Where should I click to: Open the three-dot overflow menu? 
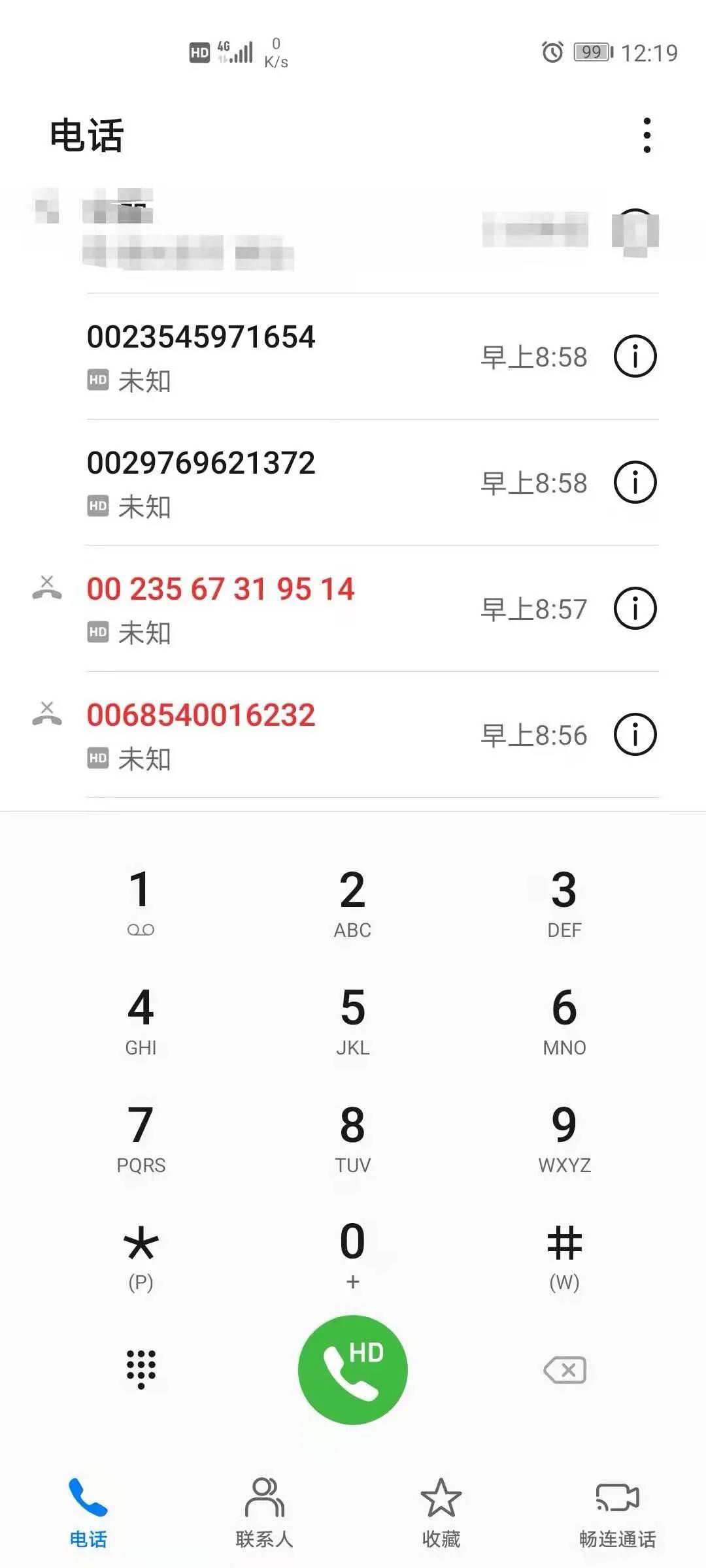647,134
